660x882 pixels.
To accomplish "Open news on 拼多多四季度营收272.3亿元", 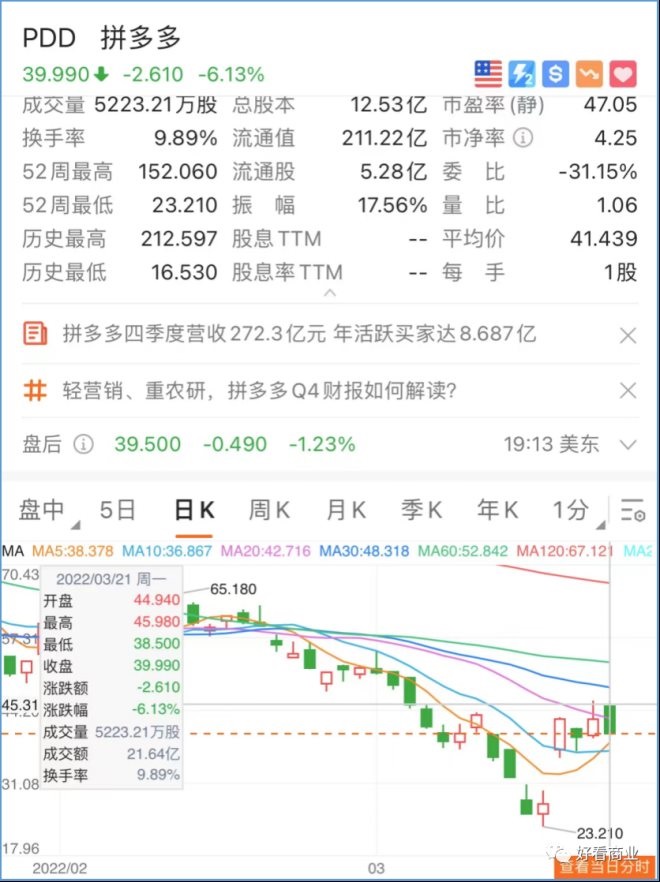I will click(298, 334).
